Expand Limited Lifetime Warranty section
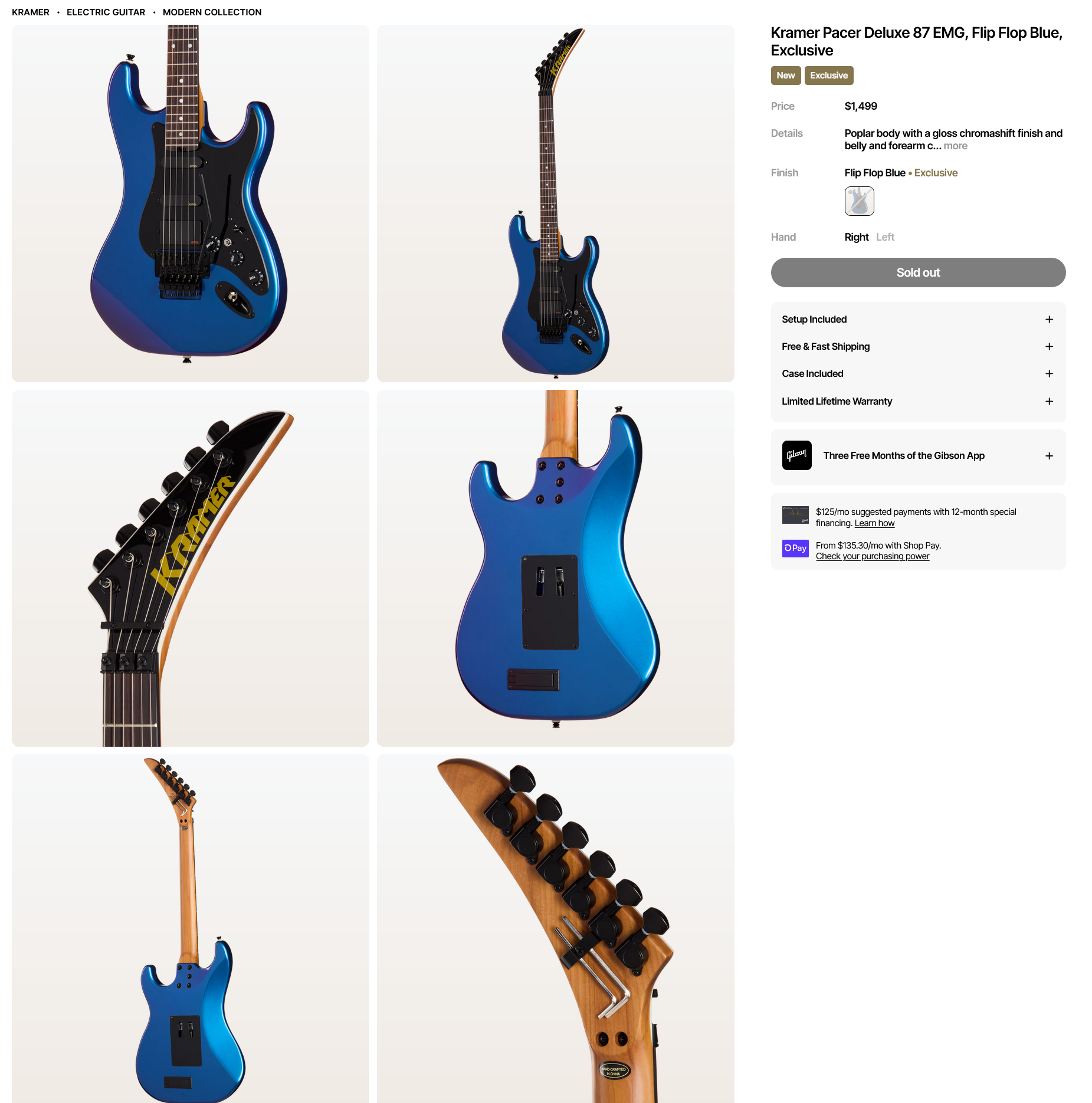 [x=917, y=401]
